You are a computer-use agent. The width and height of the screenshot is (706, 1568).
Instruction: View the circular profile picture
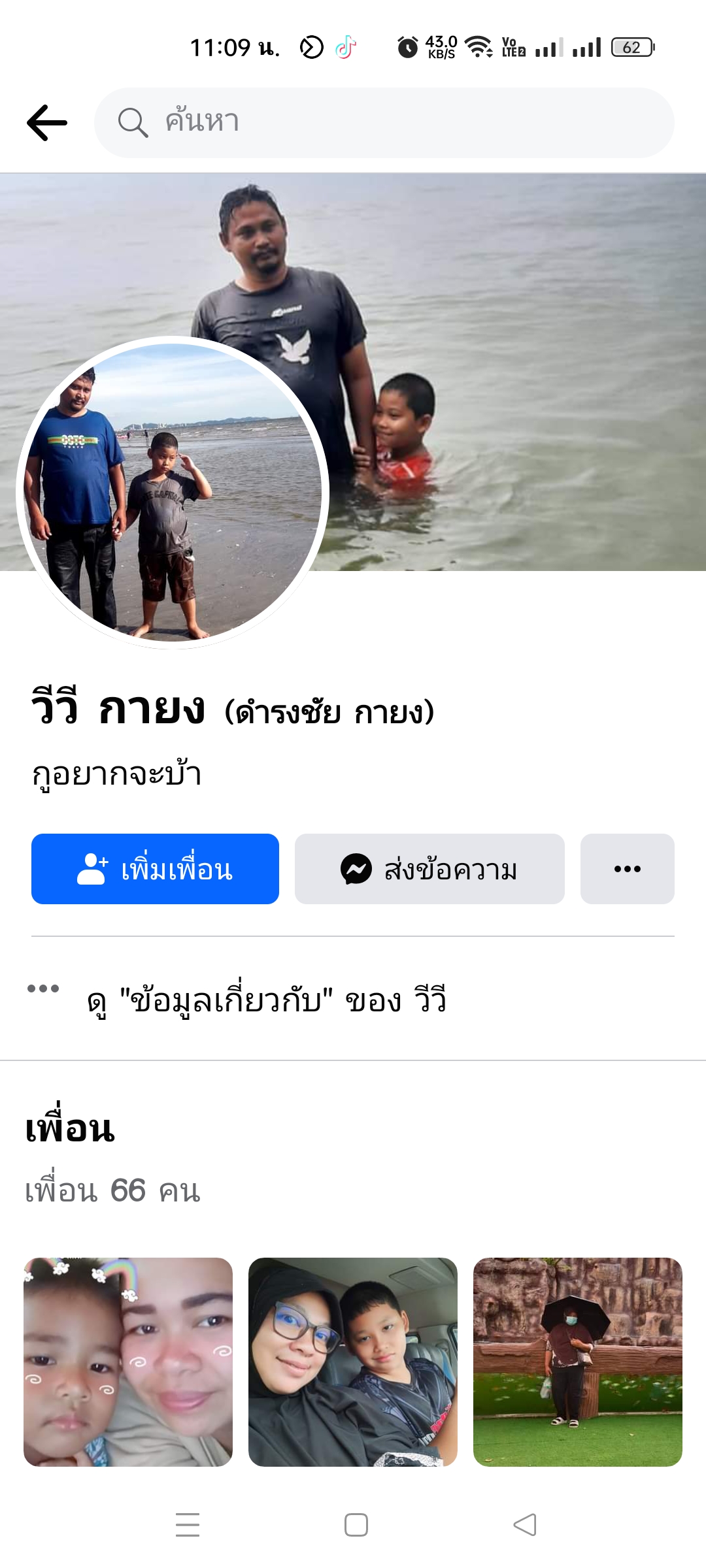pos(173,493)
